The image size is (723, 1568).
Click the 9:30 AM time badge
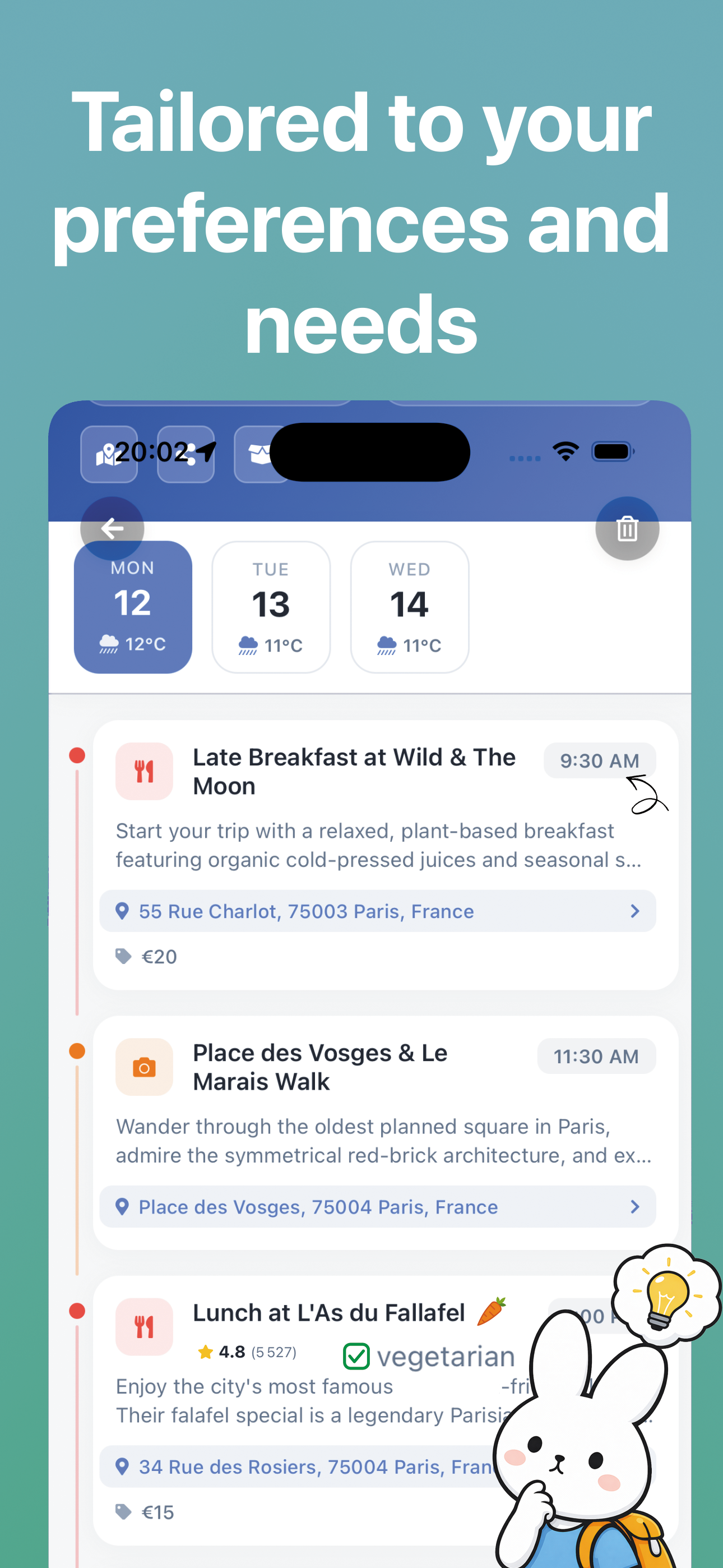pyautogui.click(x=600, y=761)
